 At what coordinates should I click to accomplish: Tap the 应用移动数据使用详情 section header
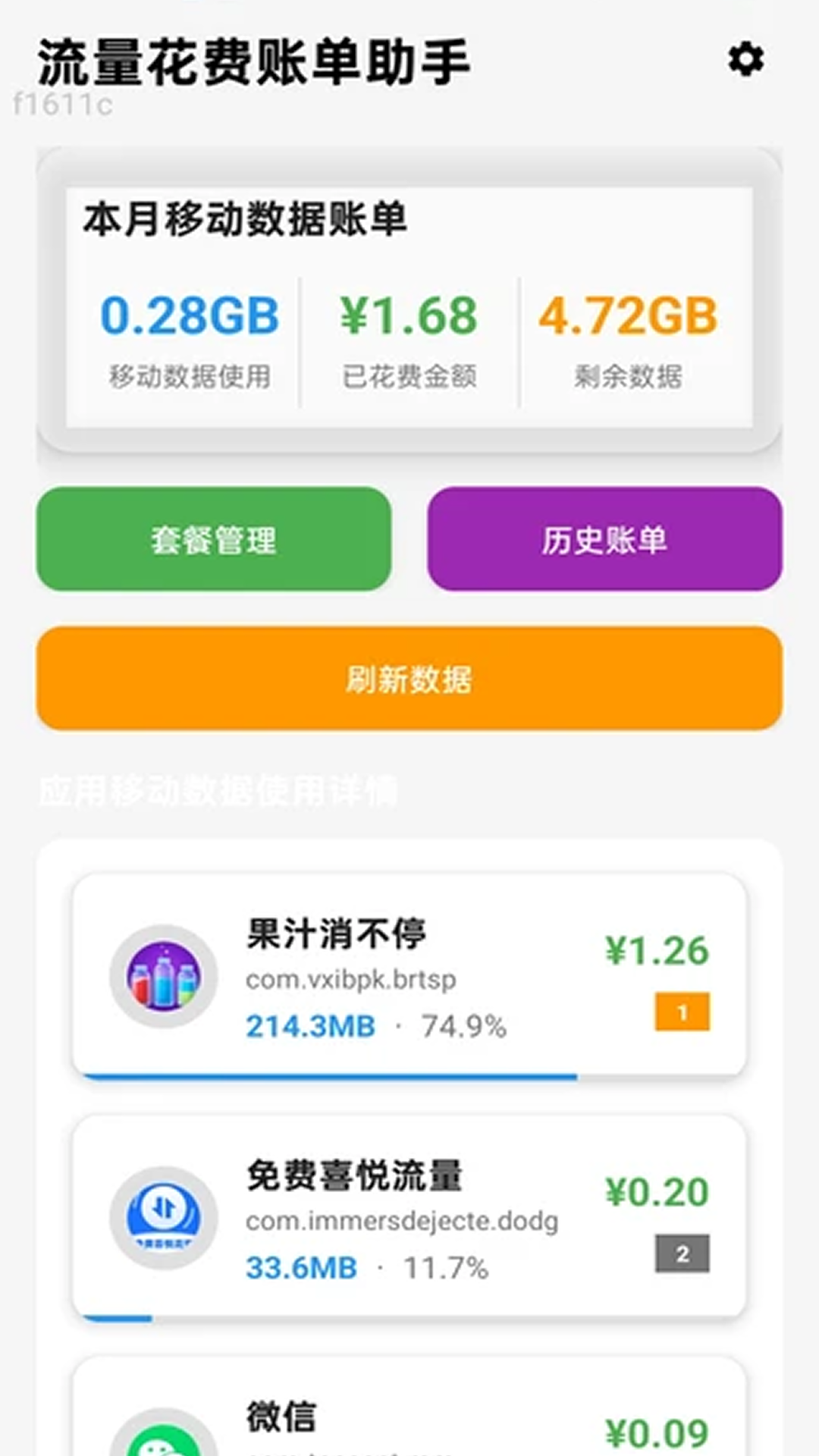click(221, 791)
